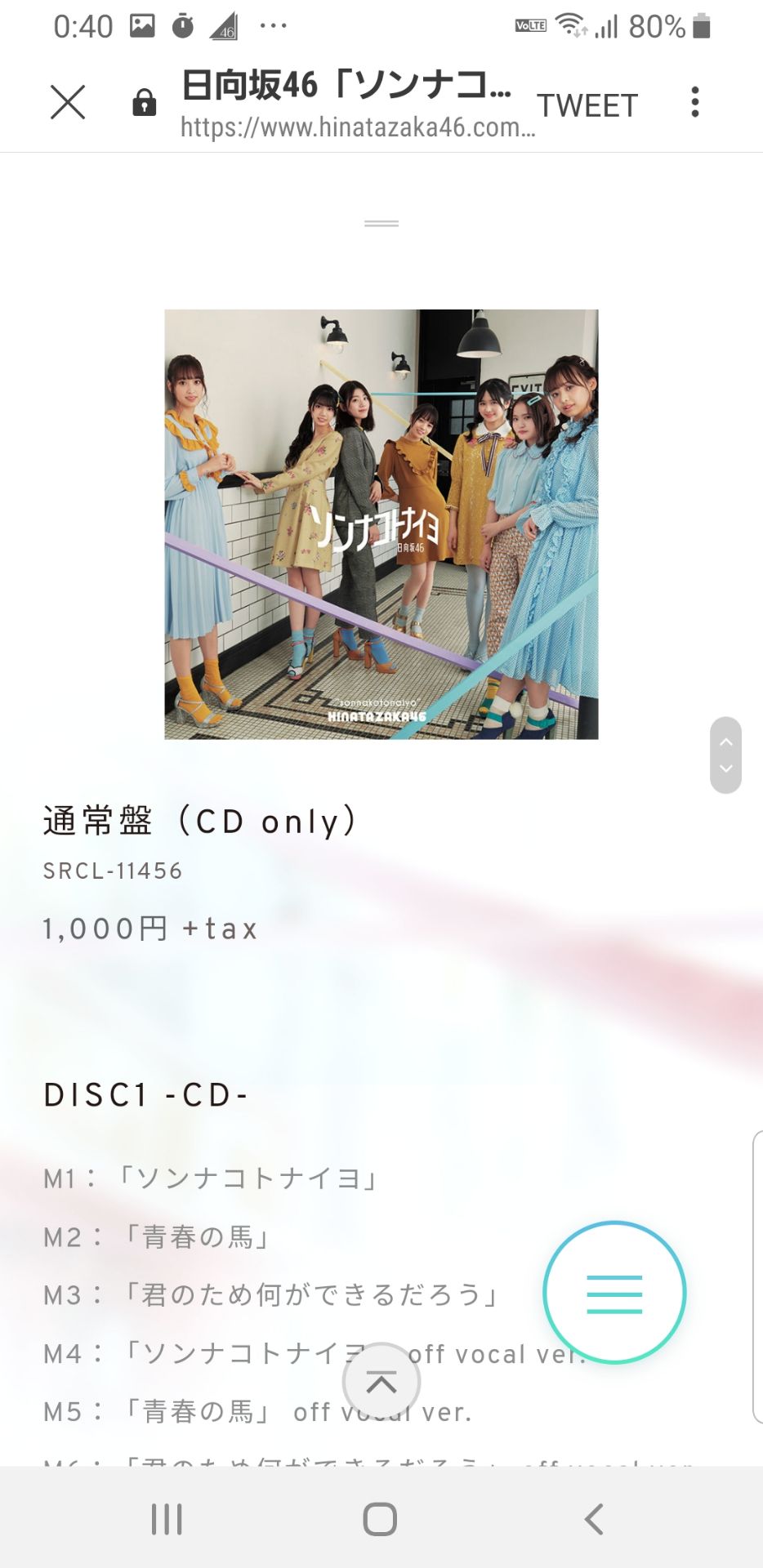Close the in-app browser tab
Image resolution: width=763 pixels, height=1568 pixels.
point(67,103)
